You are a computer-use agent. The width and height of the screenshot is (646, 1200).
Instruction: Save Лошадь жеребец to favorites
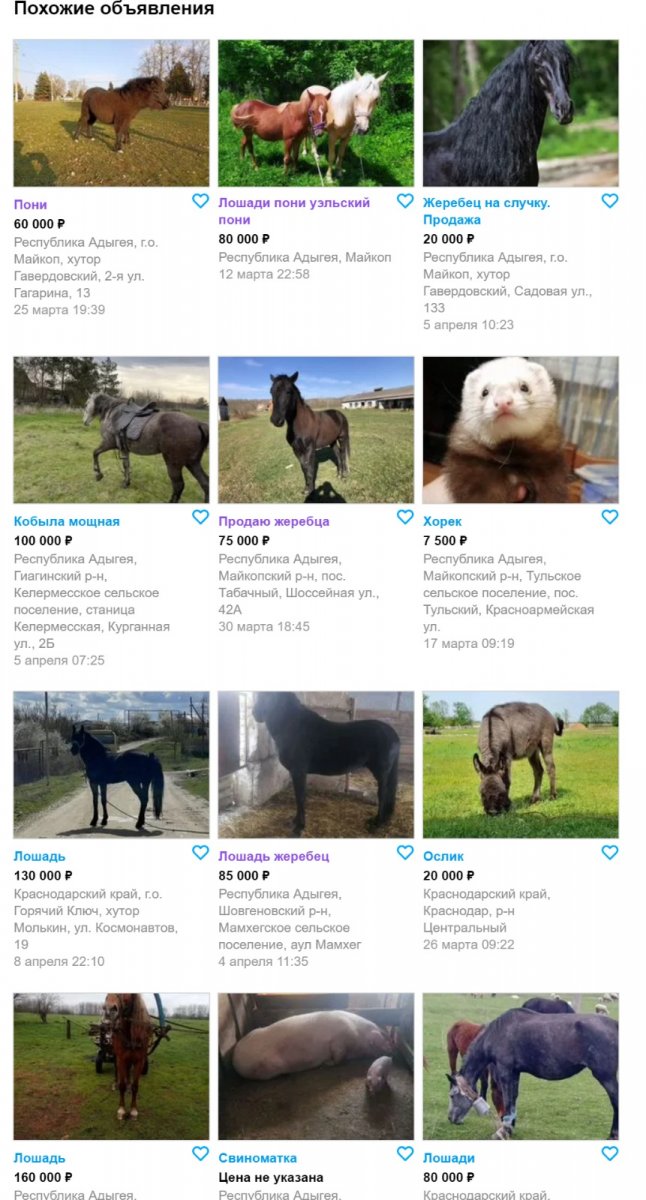[x=405, y=853]
